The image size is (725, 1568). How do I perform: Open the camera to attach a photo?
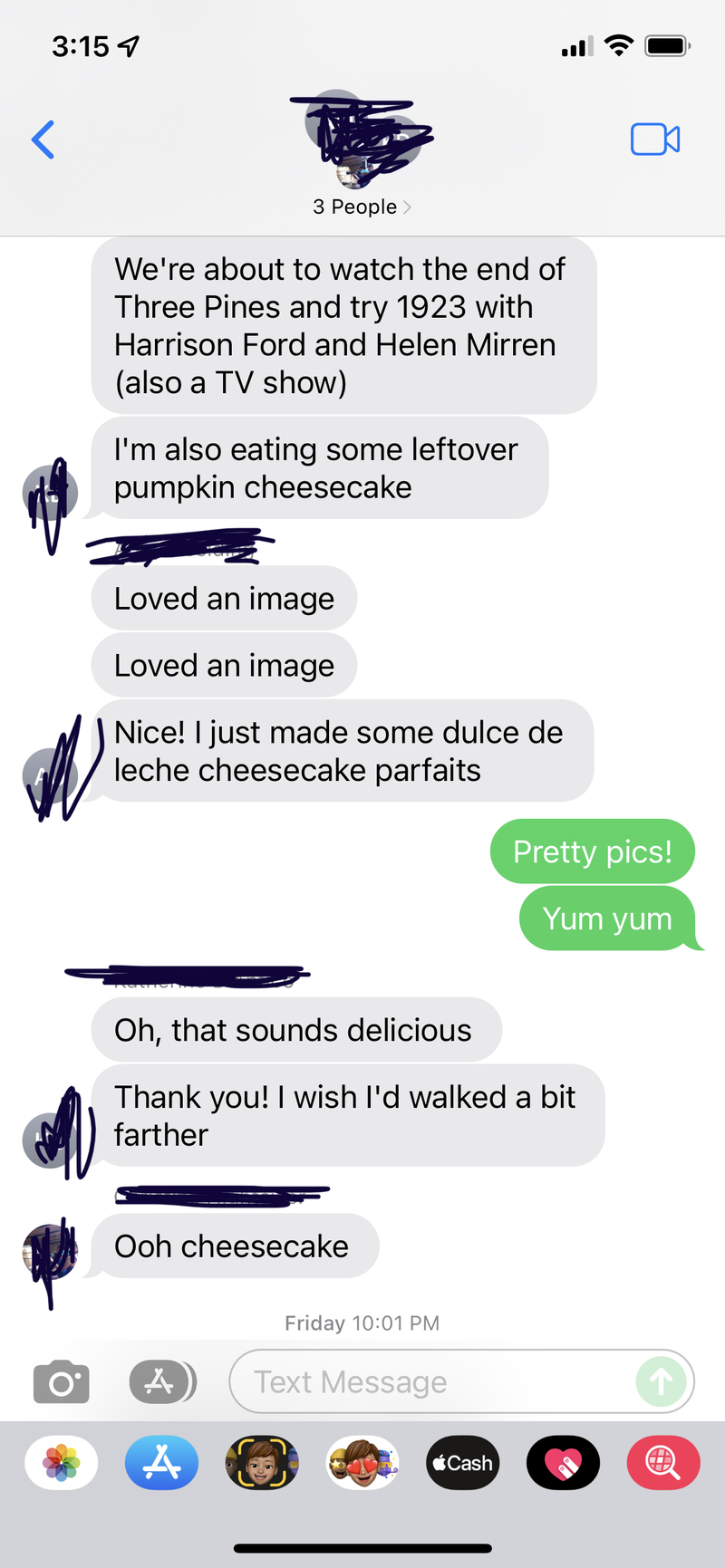click(61, 1381)
